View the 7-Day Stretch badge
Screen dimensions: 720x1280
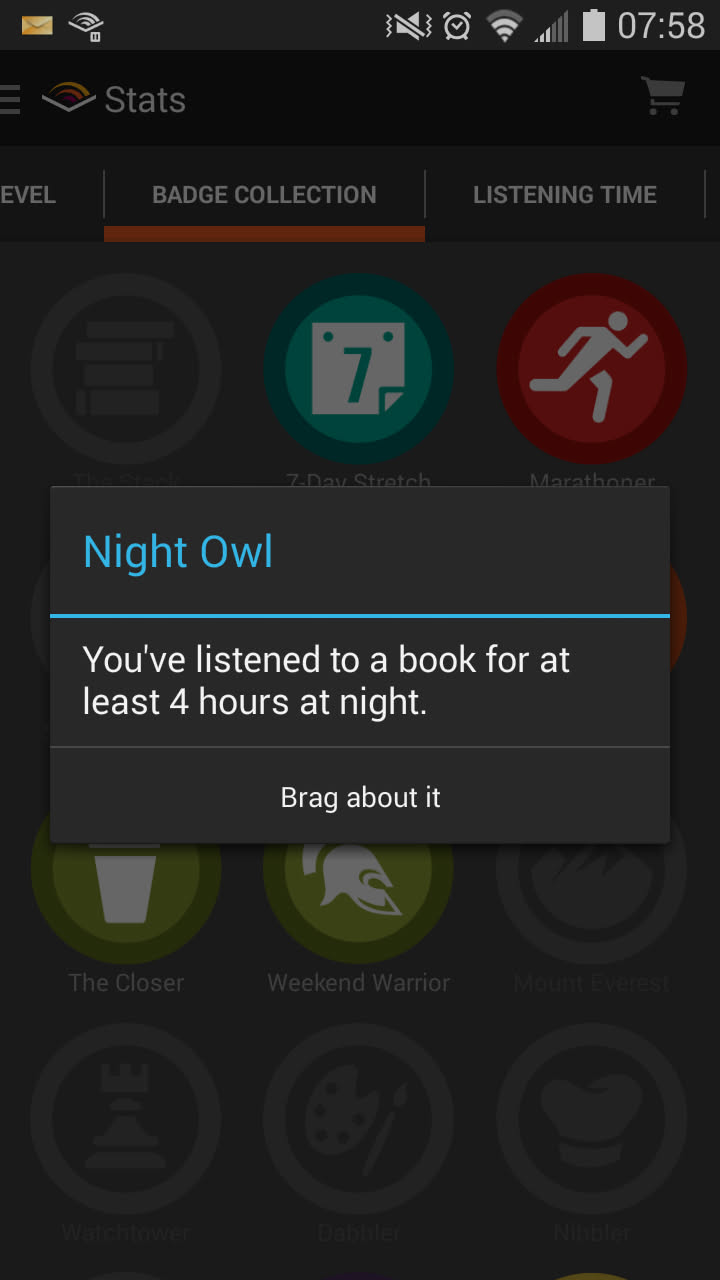point(358,370)
